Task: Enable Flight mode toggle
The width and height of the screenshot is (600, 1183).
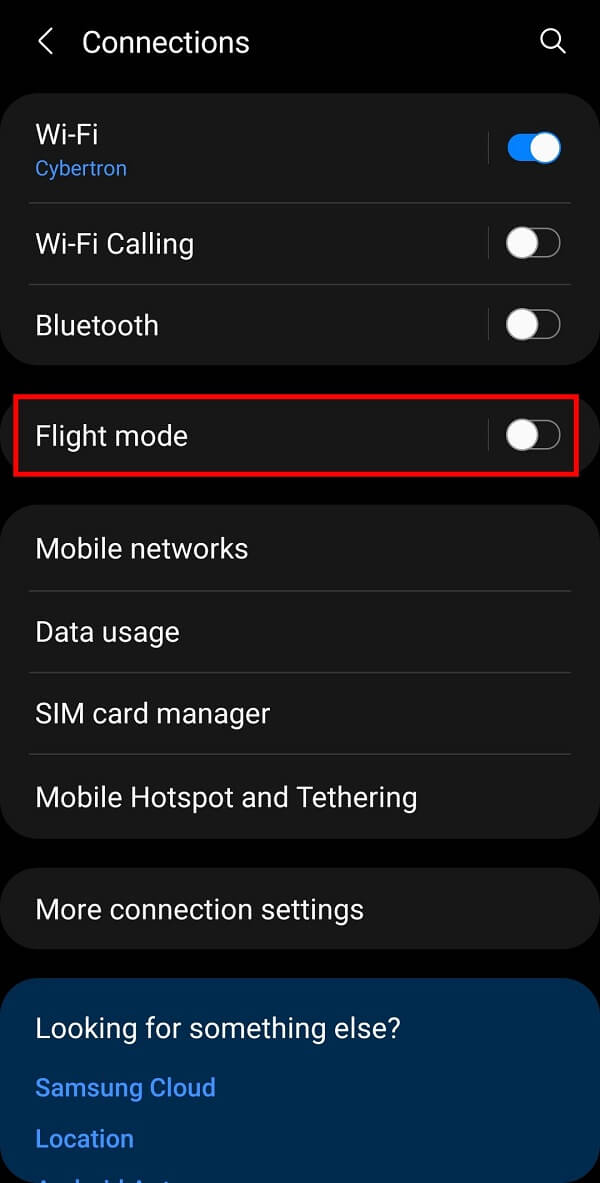Action: coord(533,435)
